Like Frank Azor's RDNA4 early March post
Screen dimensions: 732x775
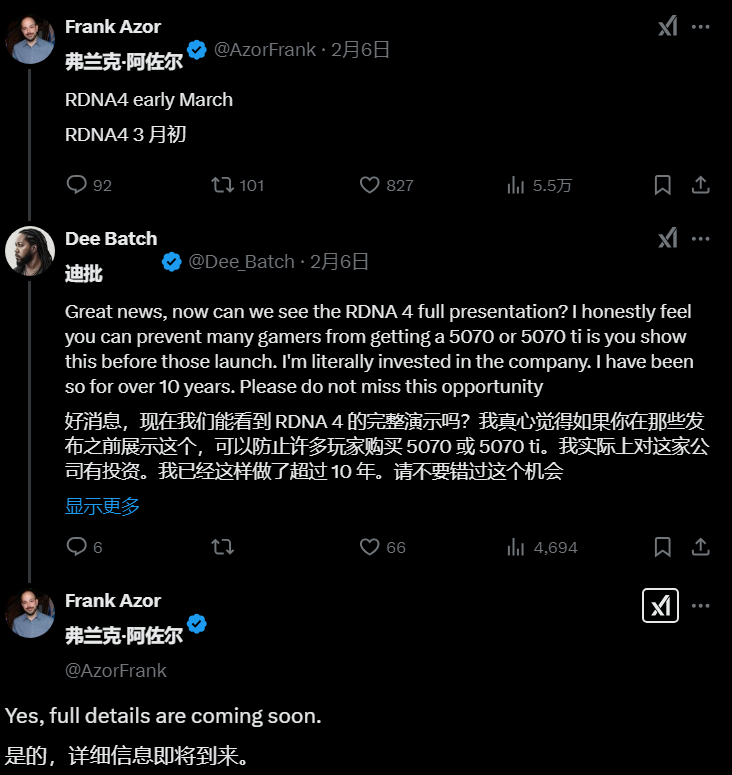[x=370, y=185]
